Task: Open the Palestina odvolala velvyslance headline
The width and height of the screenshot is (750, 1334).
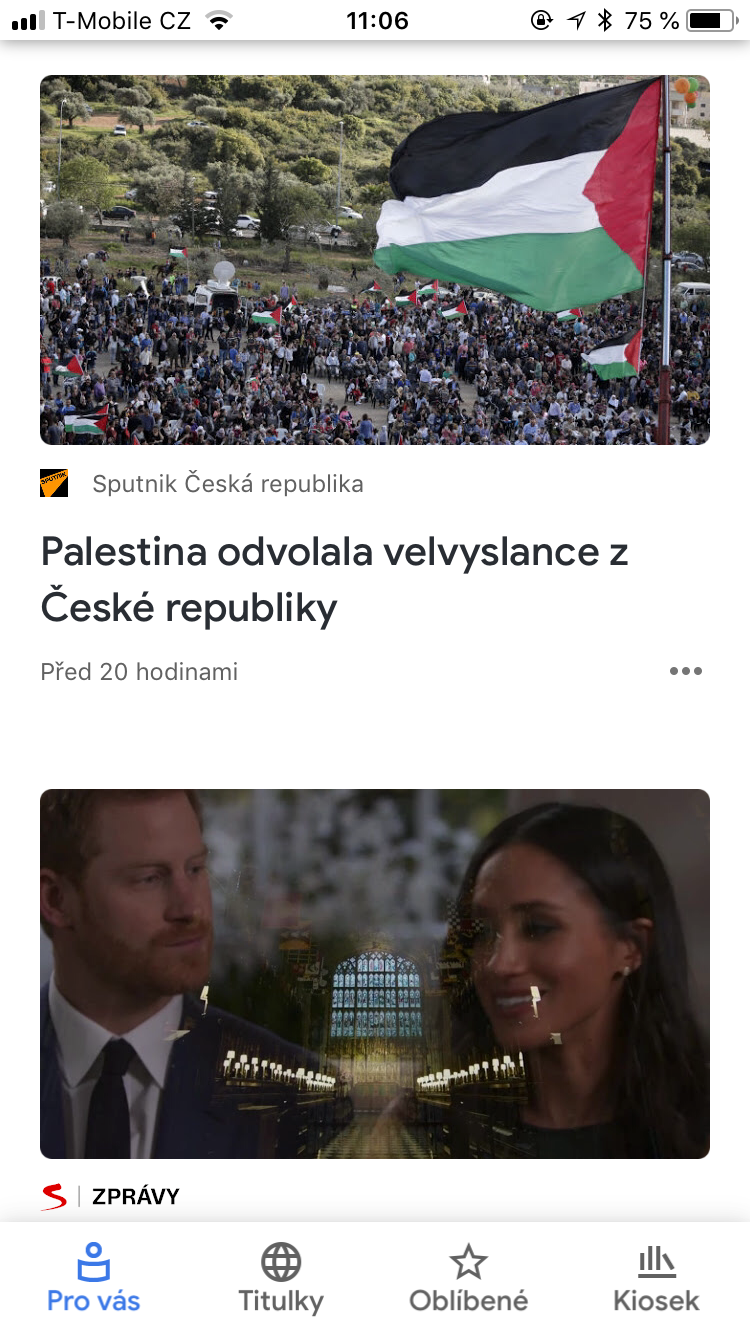Action: (x=335, y=578)
